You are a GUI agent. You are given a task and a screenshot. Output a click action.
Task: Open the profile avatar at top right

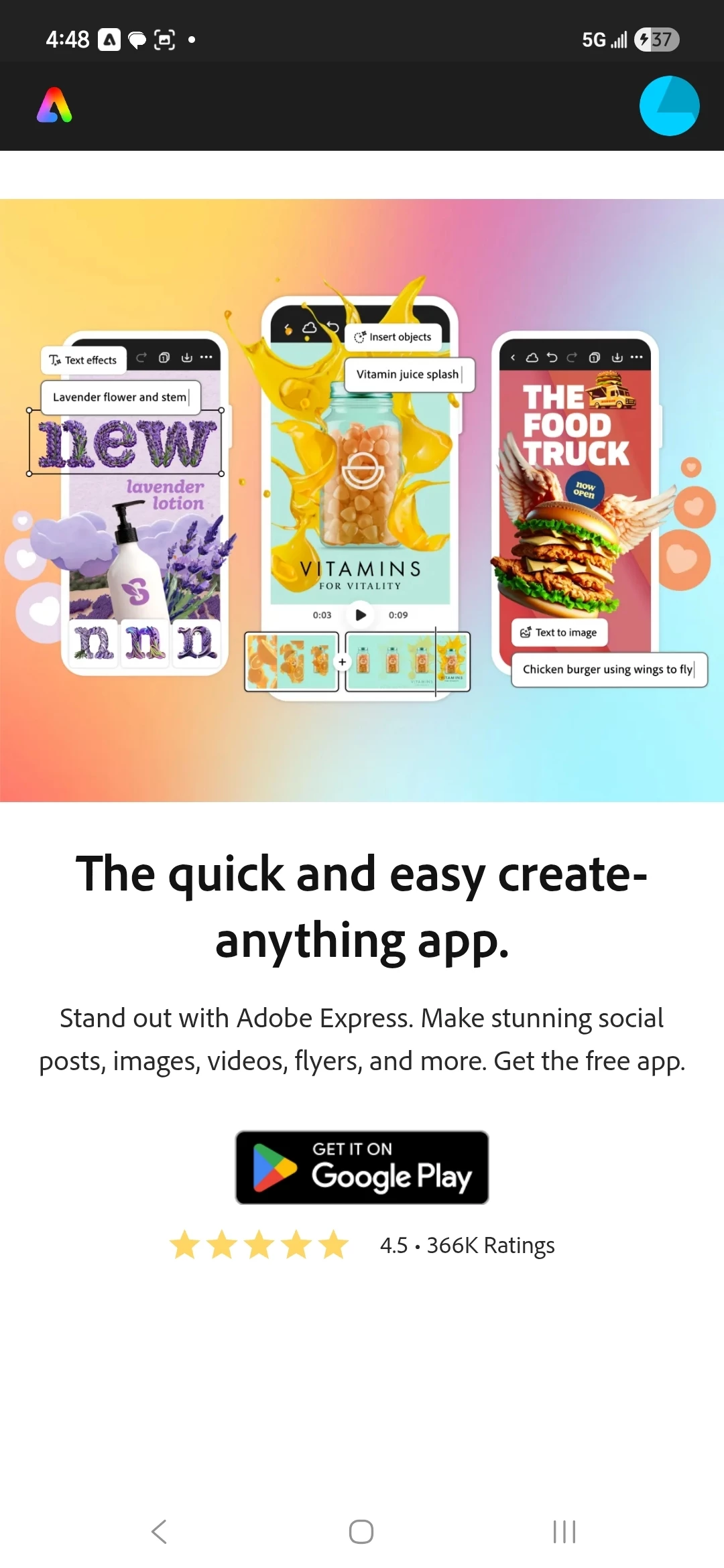(x=669, y=106)
